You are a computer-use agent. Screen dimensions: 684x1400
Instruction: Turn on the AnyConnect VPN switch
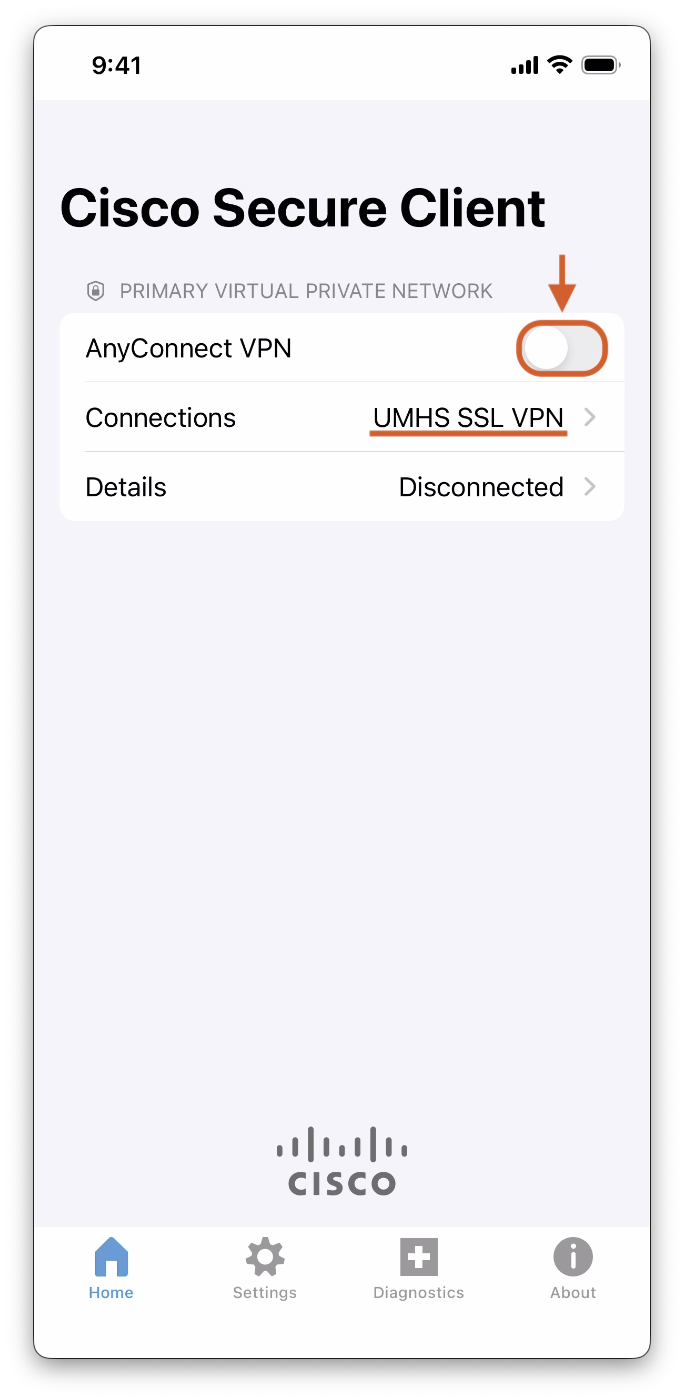pos(563,349)
